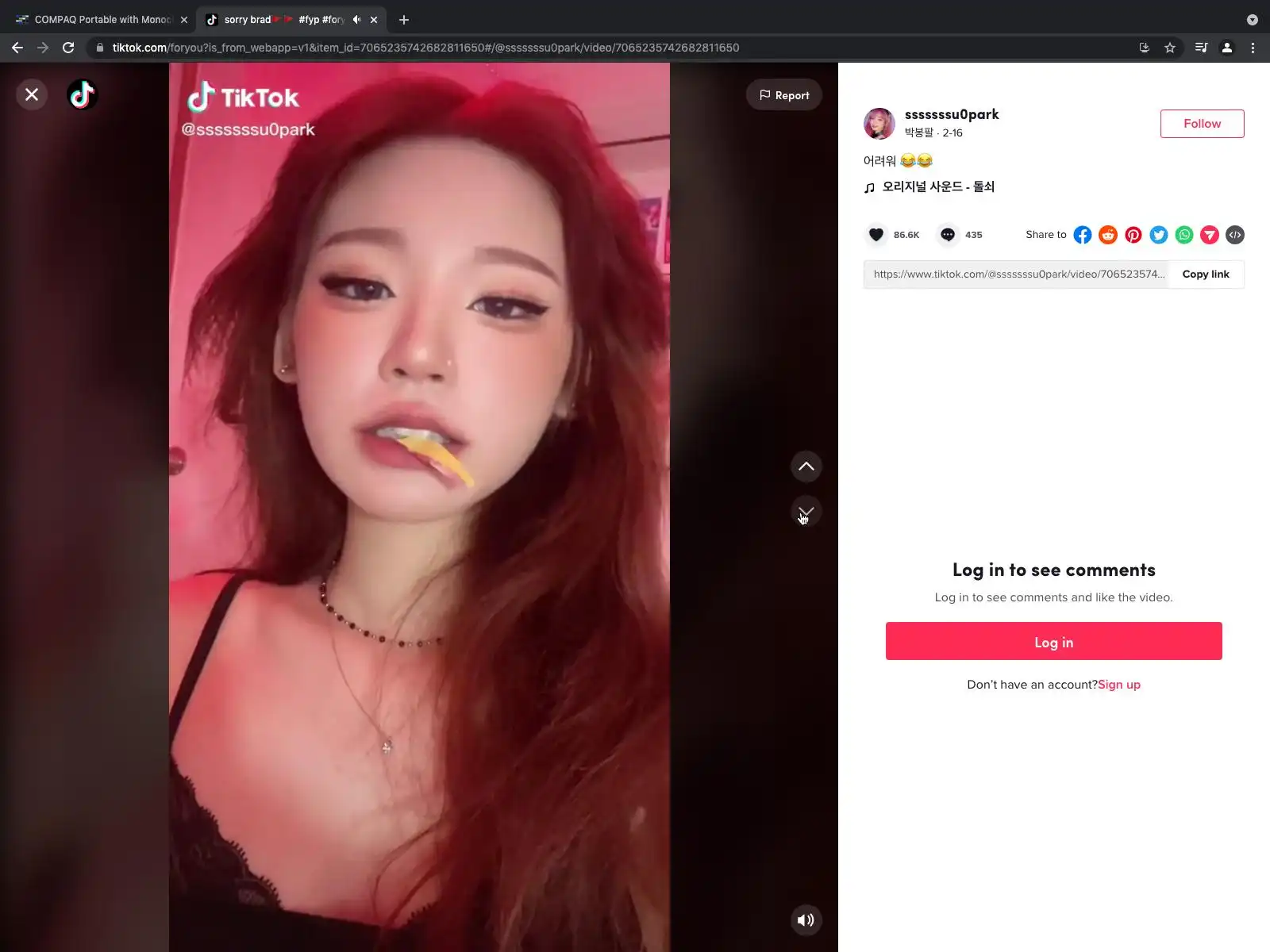1270x952 pixels.
Task: Get the embed code
Action: click(1235, 235)
